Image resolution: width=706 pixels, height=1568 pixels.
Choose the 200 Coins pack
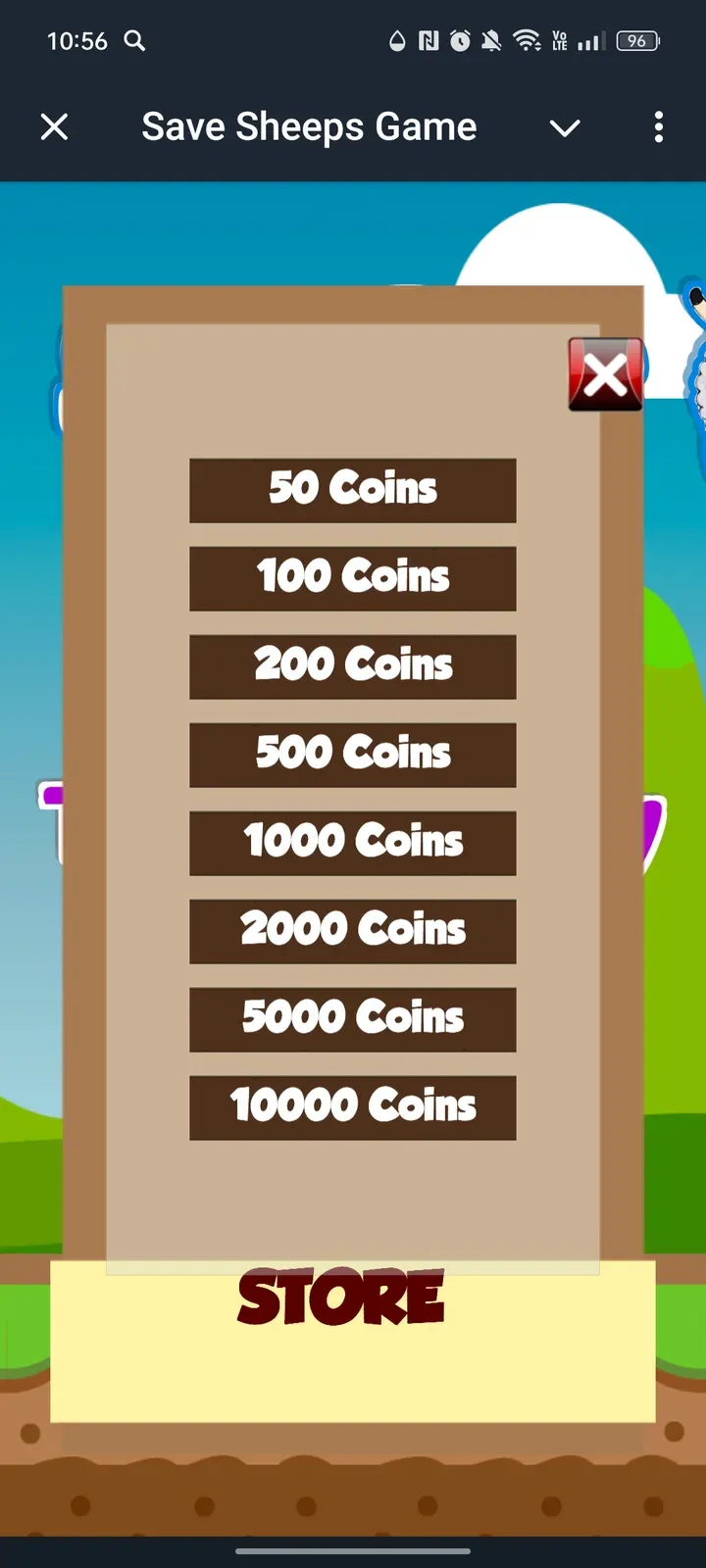(x=353, y=666)
